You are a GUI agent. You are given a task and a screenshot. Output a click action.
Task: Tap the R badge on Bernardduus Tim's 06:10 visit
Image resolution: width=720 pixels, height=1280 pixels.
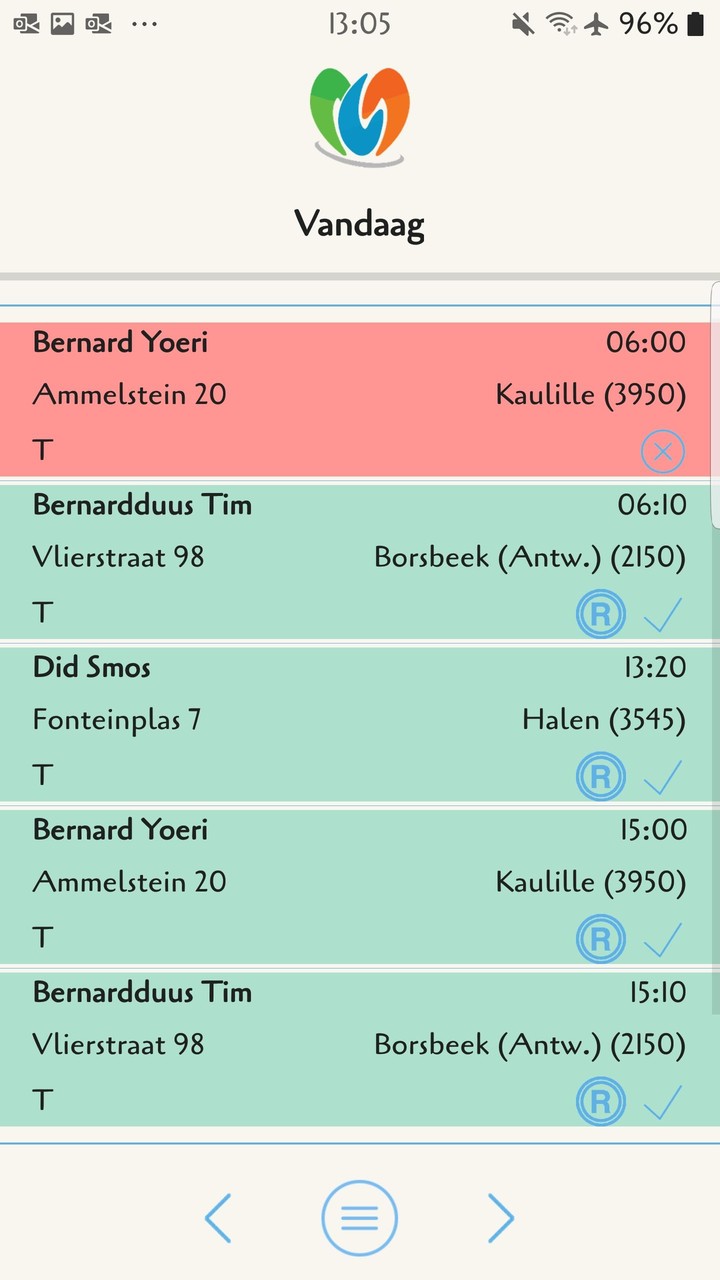tap(601, 613)
